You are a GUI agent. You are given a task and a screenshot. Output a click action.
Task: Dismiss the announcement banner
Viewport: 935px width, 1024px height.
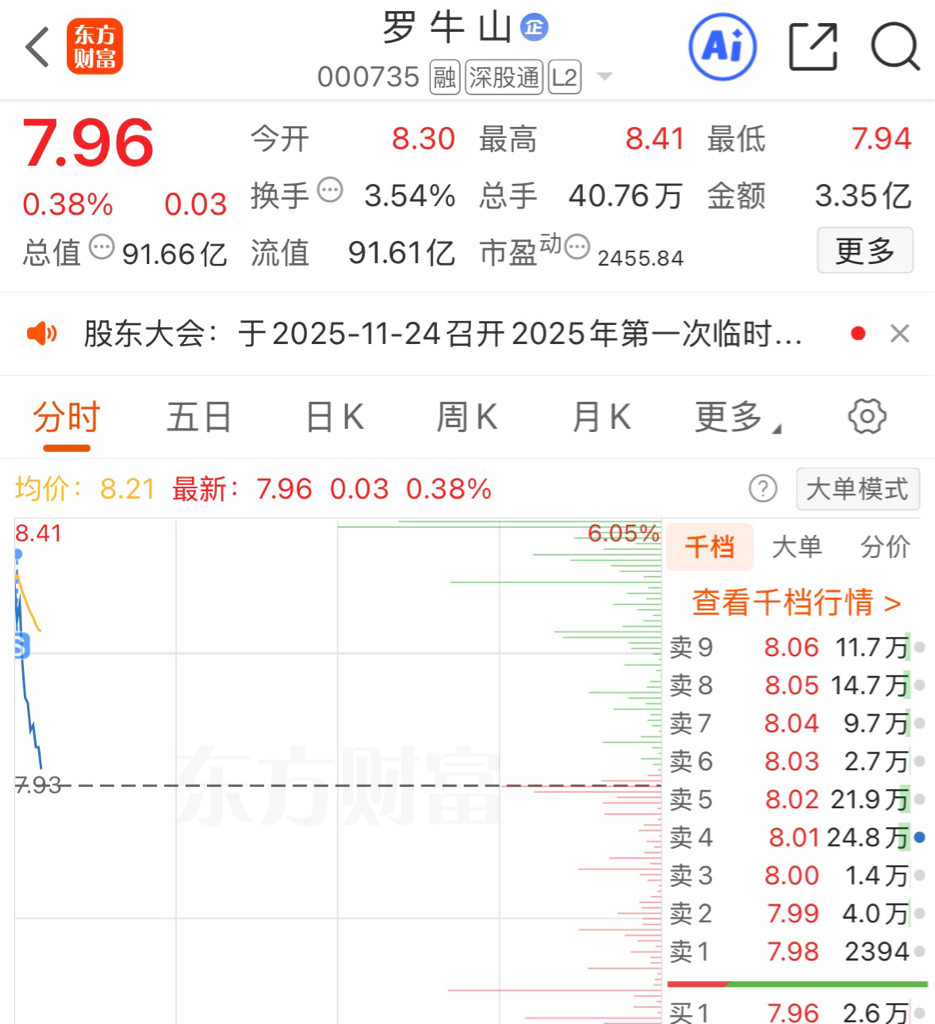coord(900,334)
